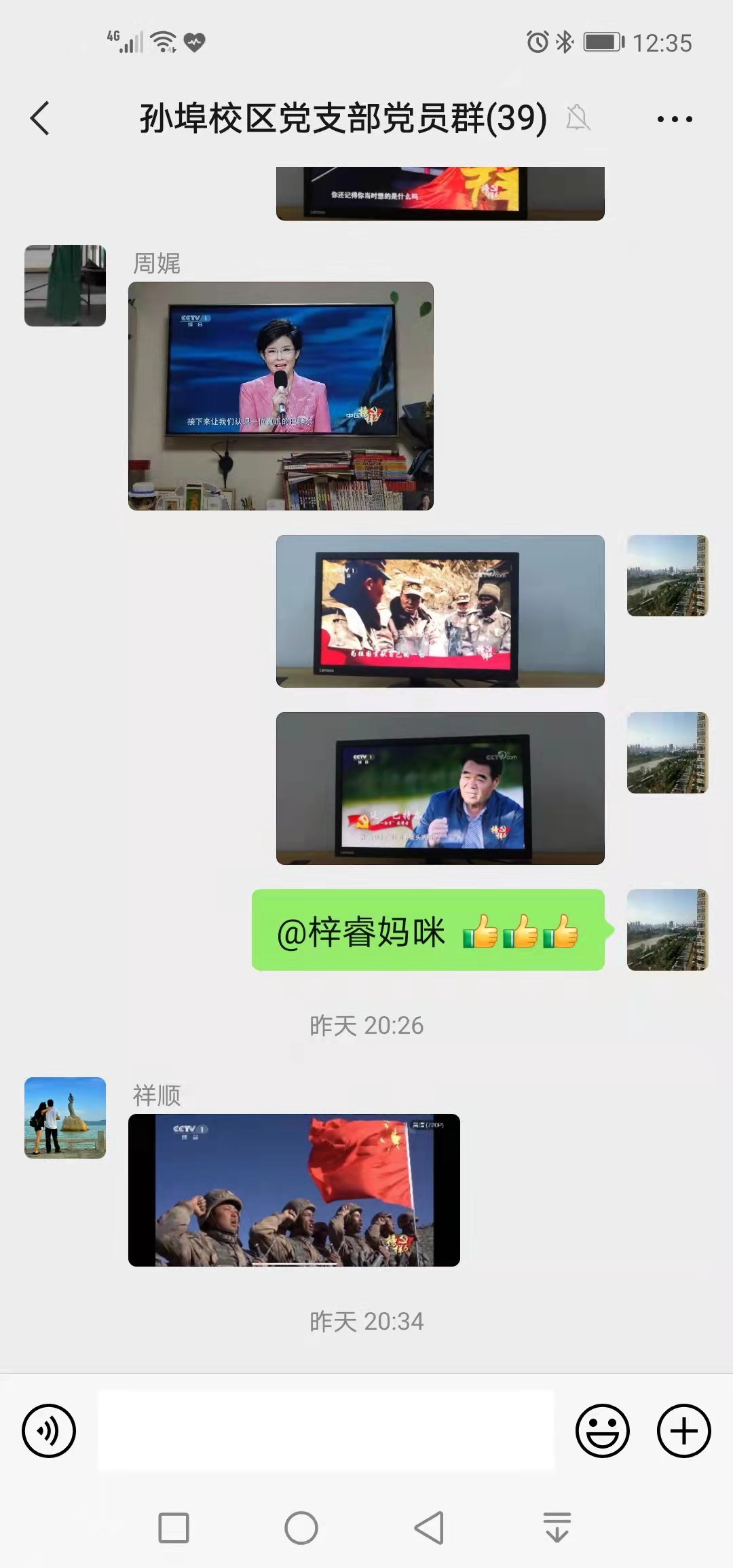Open 祥顺's profile avatar

65,1117
